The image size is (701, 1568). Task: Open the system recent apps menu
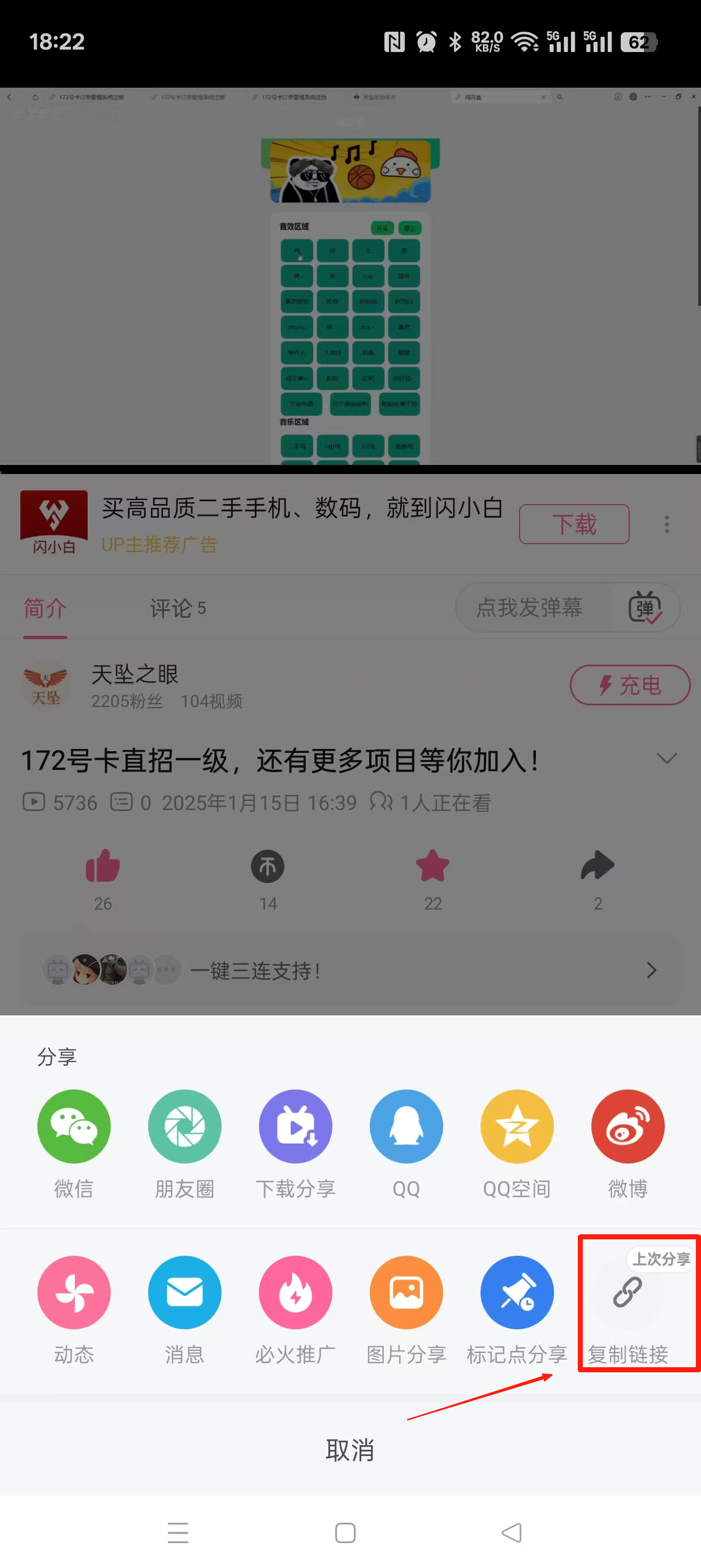click(178, 1533)
